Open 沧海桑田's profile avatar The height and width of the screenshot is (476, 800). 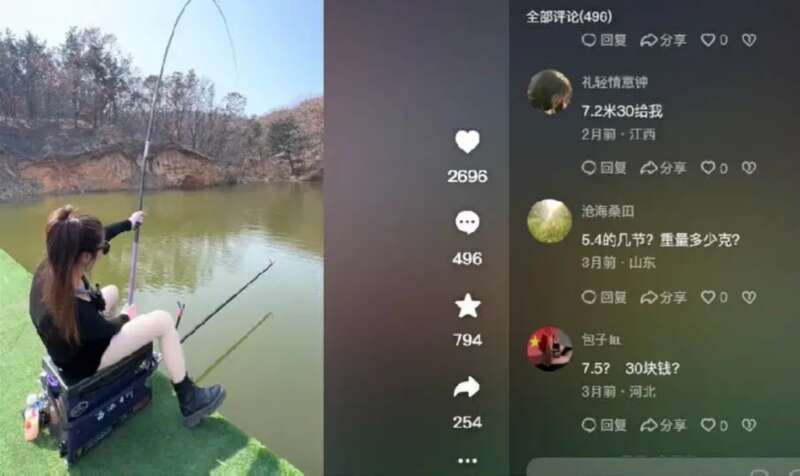tap(549, 221)
